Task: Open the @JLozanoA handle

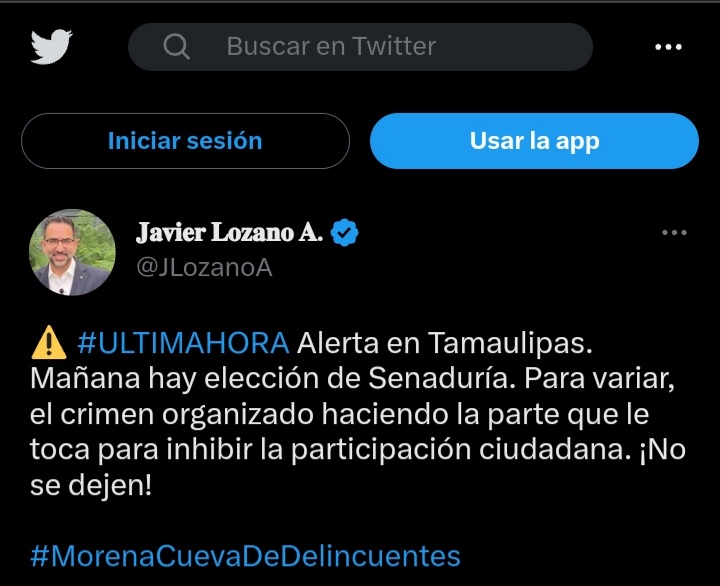Action: pyautogui.click(x=204, y=268)
